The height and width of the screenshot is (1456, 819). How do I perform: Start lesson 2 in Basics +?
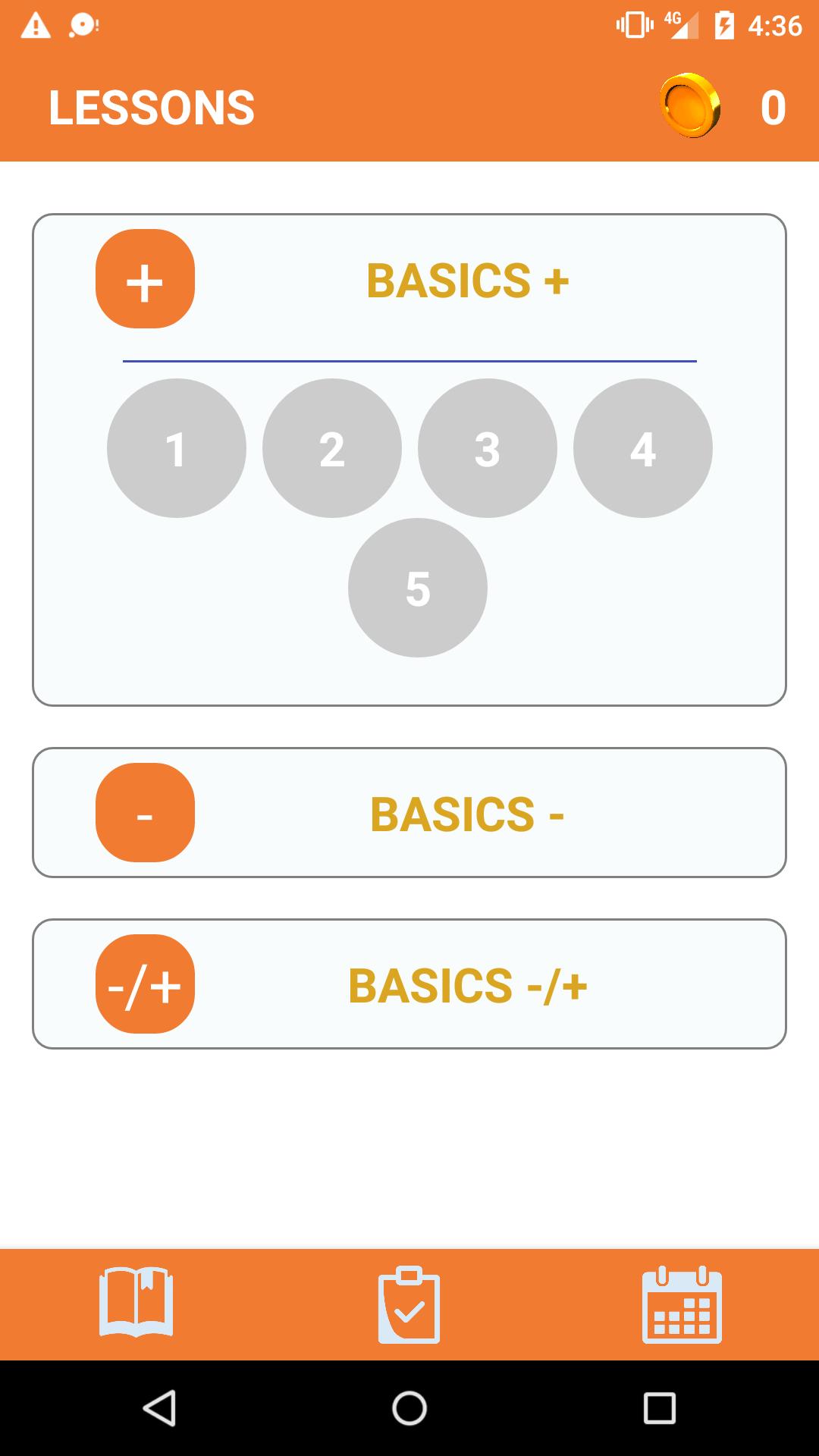(332, 448)
